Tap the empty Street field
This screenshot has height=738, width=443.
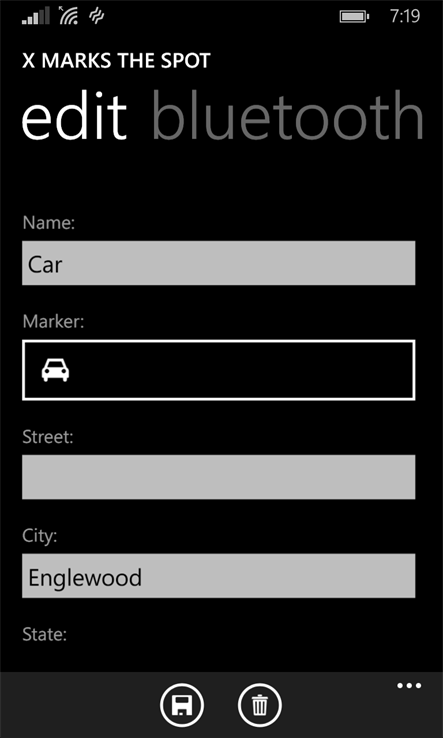point(218,477)
